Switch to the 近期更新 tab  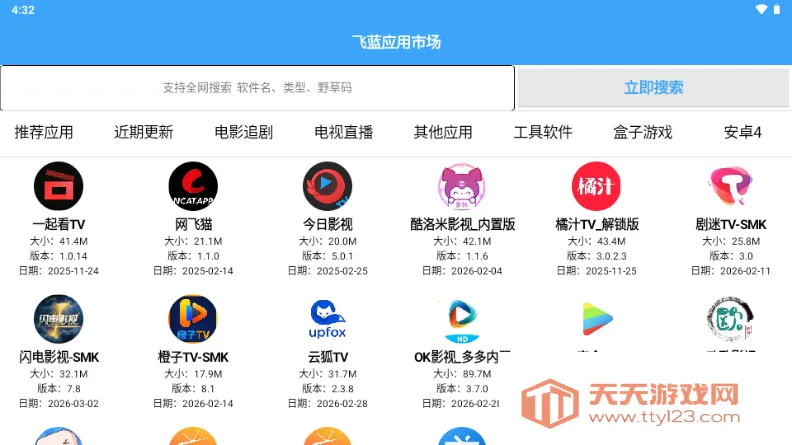point(143,132)
